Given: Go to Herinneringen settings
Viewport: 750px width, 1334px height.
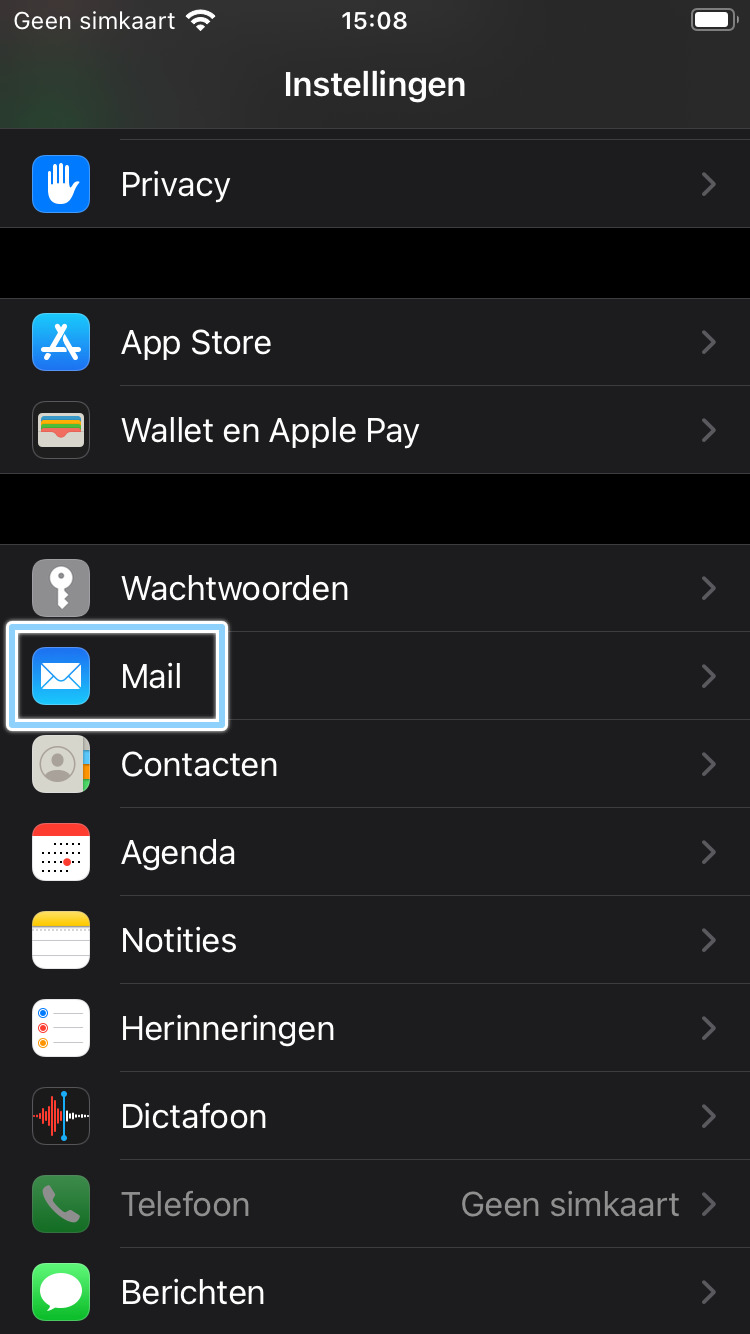Looking at the screenshot, I should [x=375, y=1028].
